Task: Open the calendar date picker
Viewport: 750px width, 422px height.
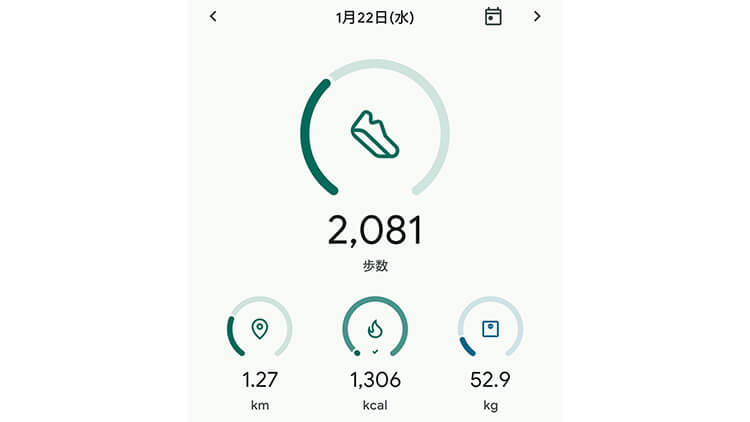Action: [492, 16]
